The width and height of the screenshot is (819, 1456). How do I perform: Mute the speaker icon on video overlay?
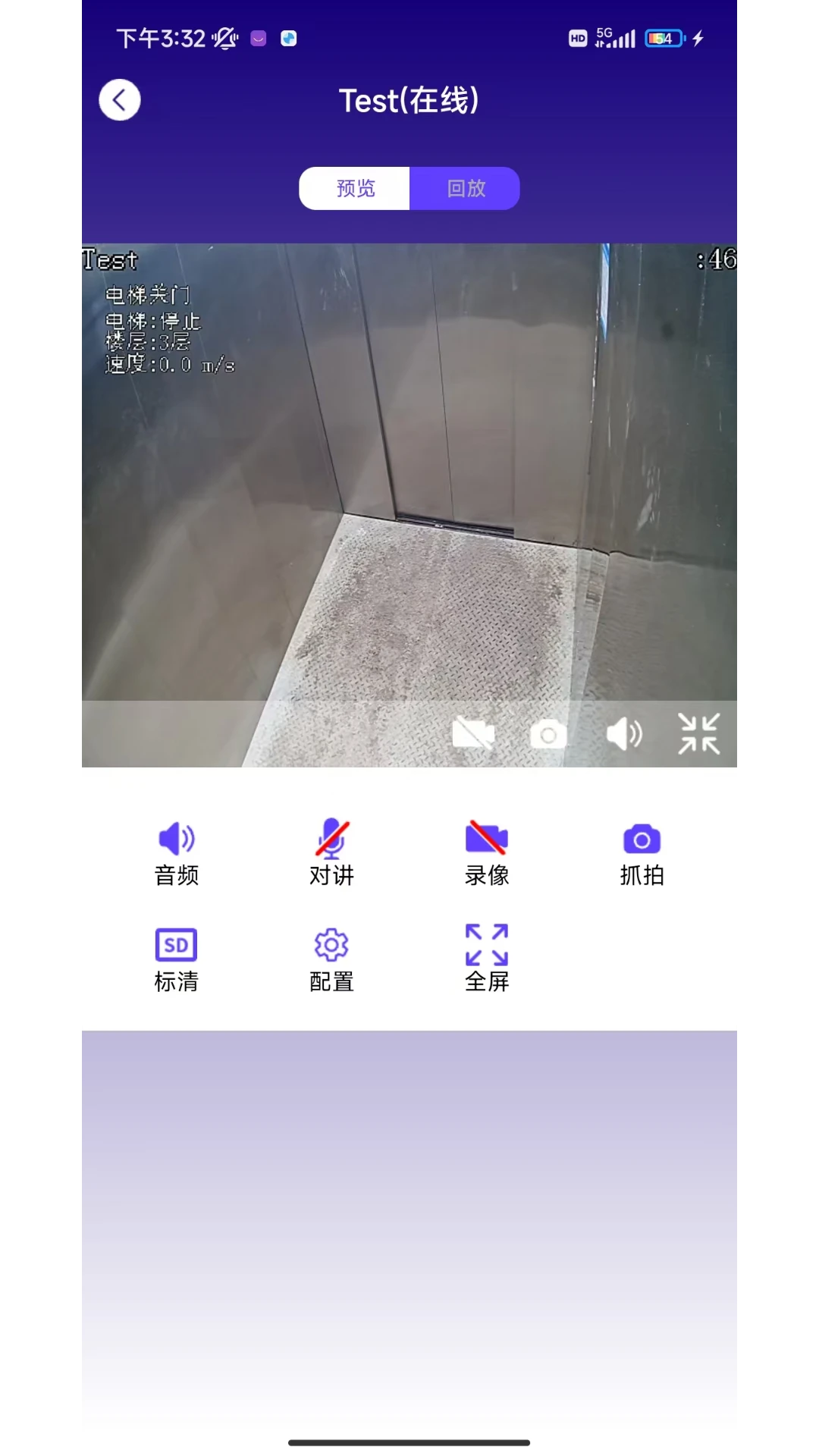tap(624, 734)
